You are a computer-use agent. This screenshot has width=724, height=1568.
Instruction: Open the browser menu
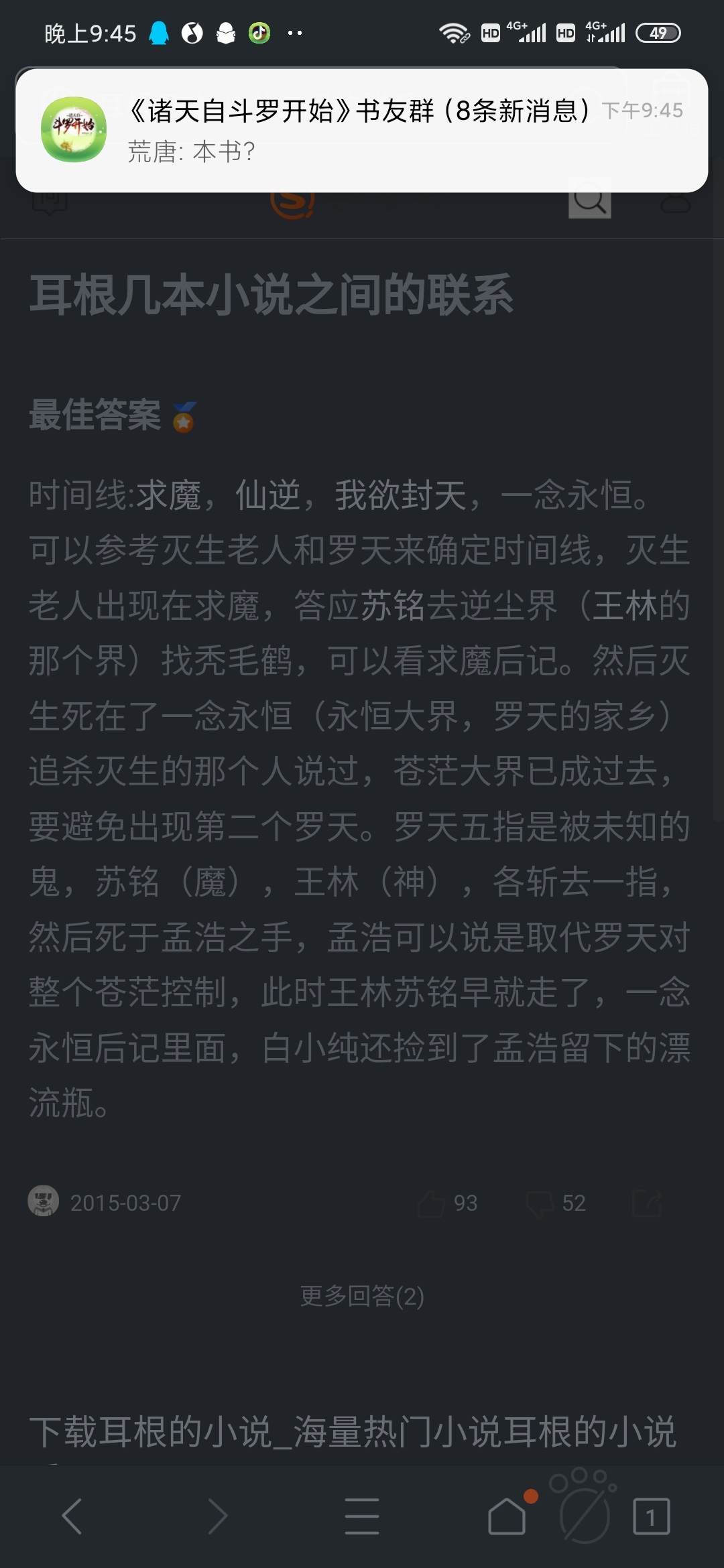coord(362,1516)
